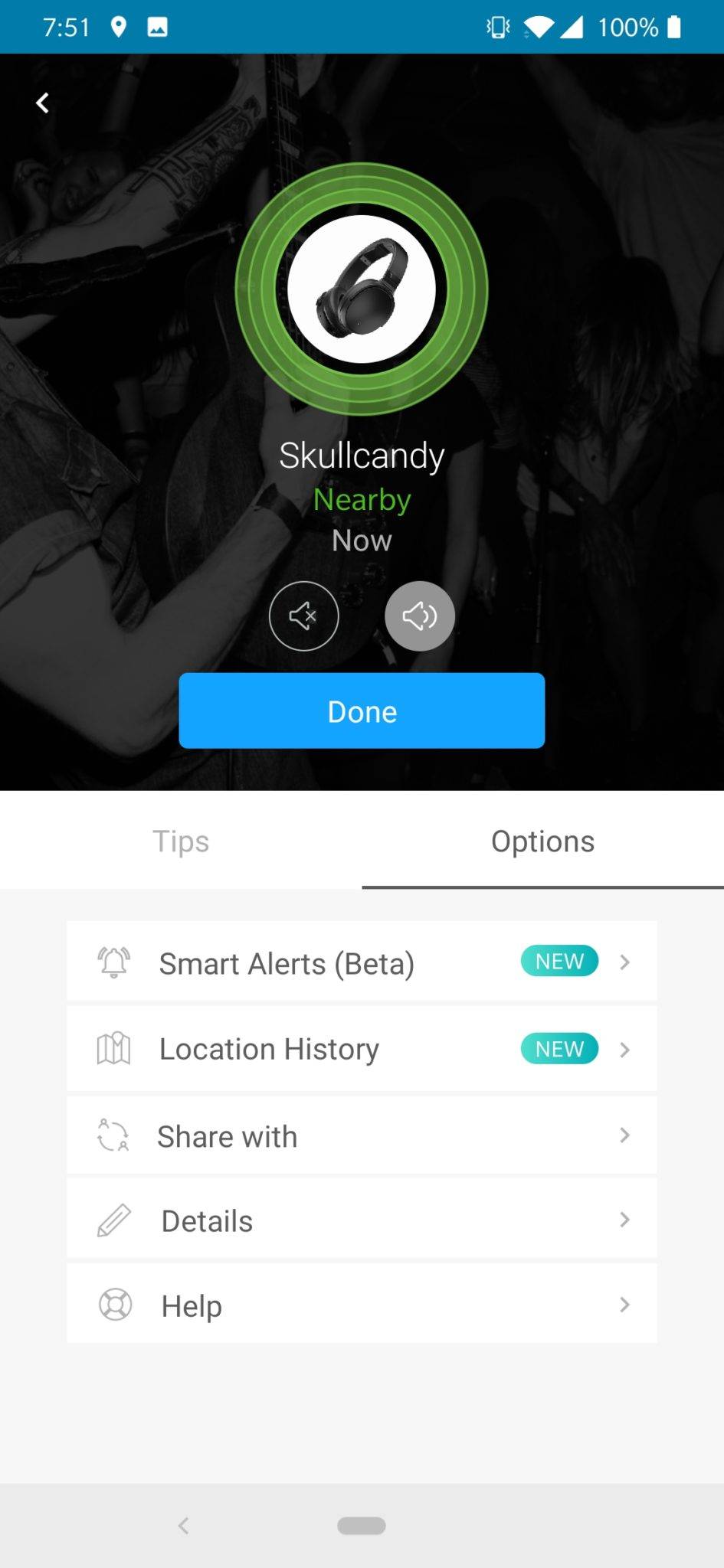Tap the home pill in the navigation bar

(362, 1526)
